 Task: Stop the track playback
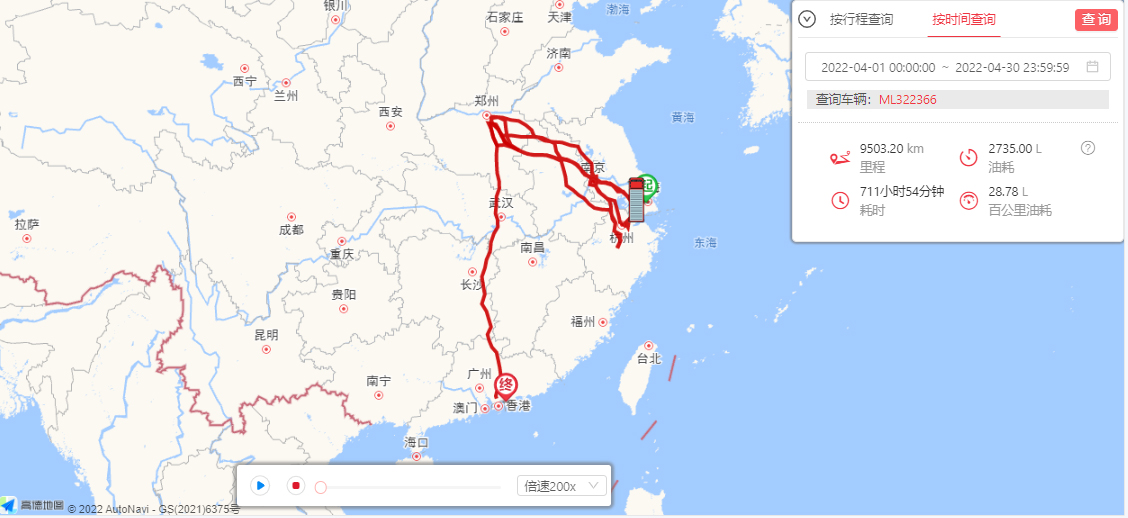click(296, 486)
